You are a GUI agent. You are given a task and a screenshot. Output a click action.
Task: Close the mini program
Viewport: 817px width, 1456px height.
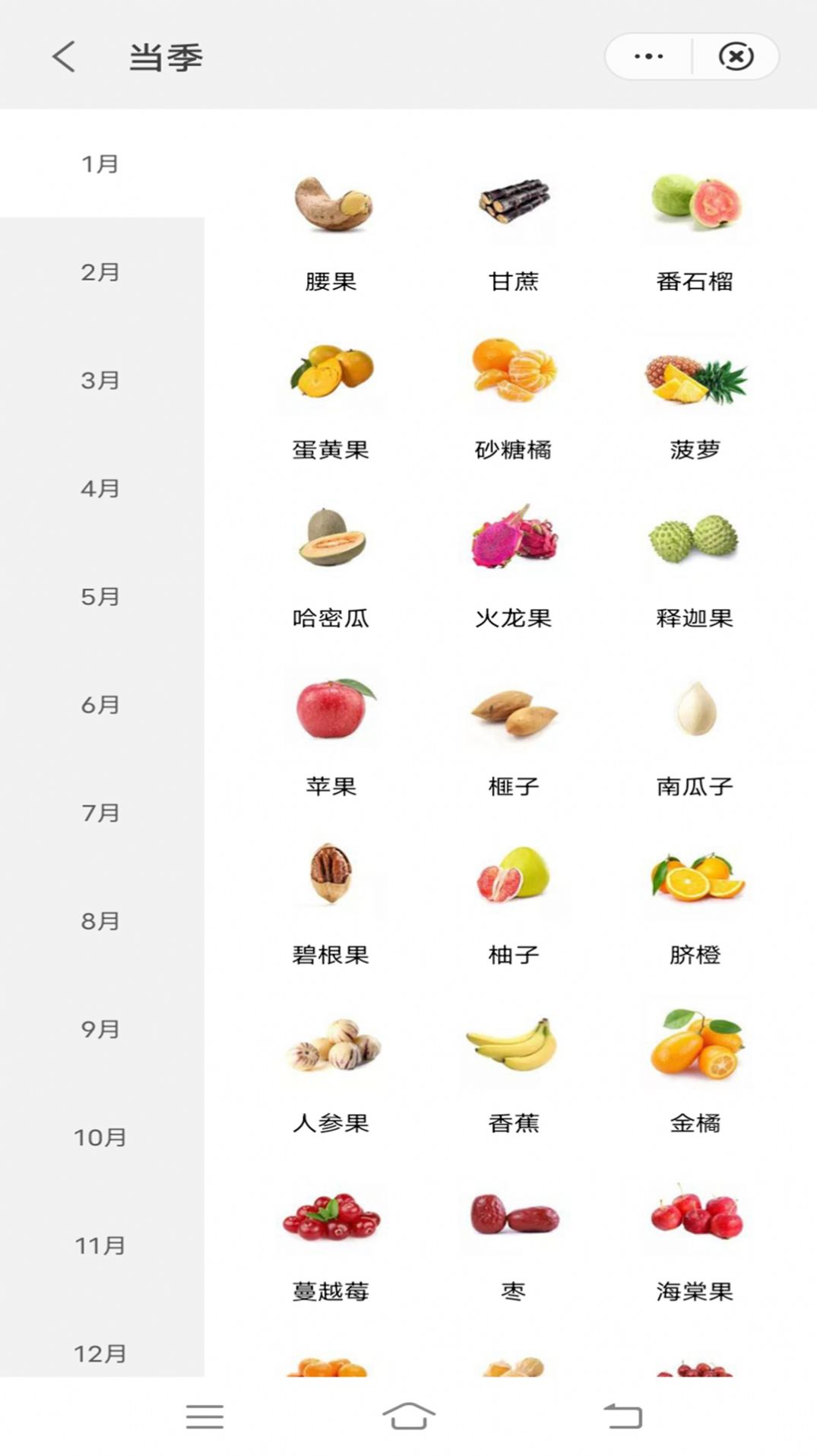point(735,57)
